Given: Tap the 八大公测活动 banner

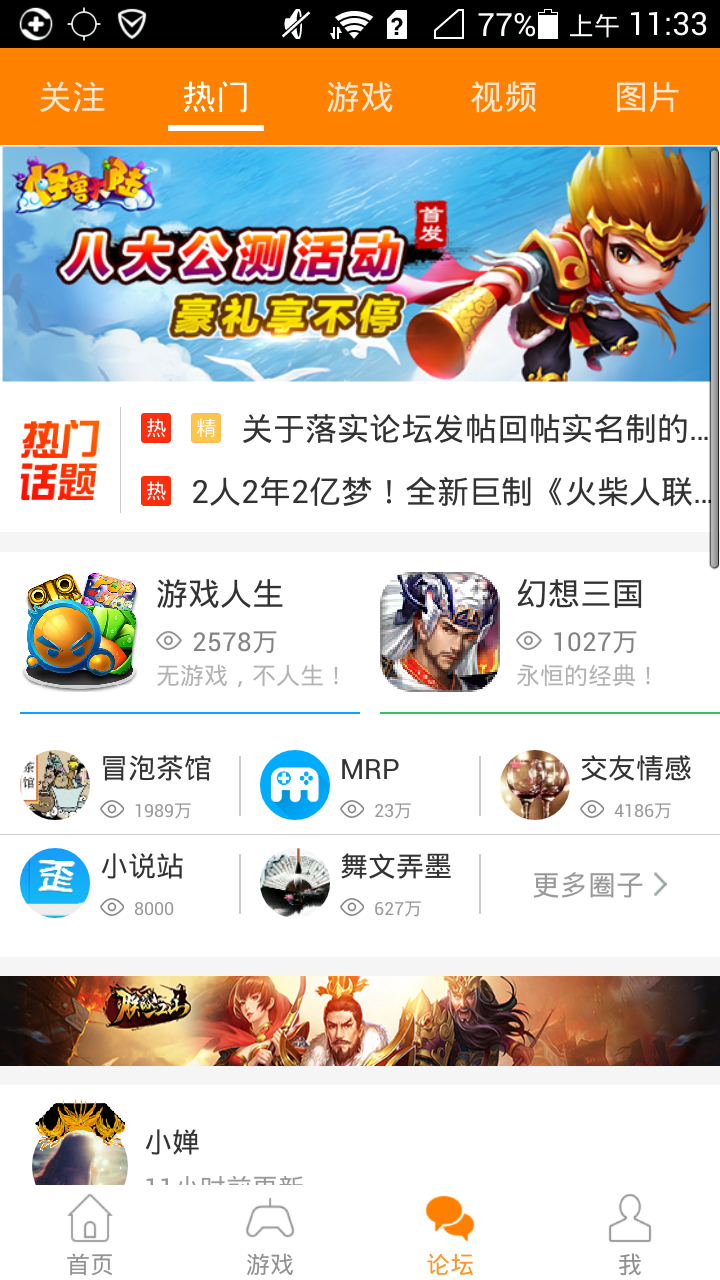Looking at the screenshot, I should point(360,263).
